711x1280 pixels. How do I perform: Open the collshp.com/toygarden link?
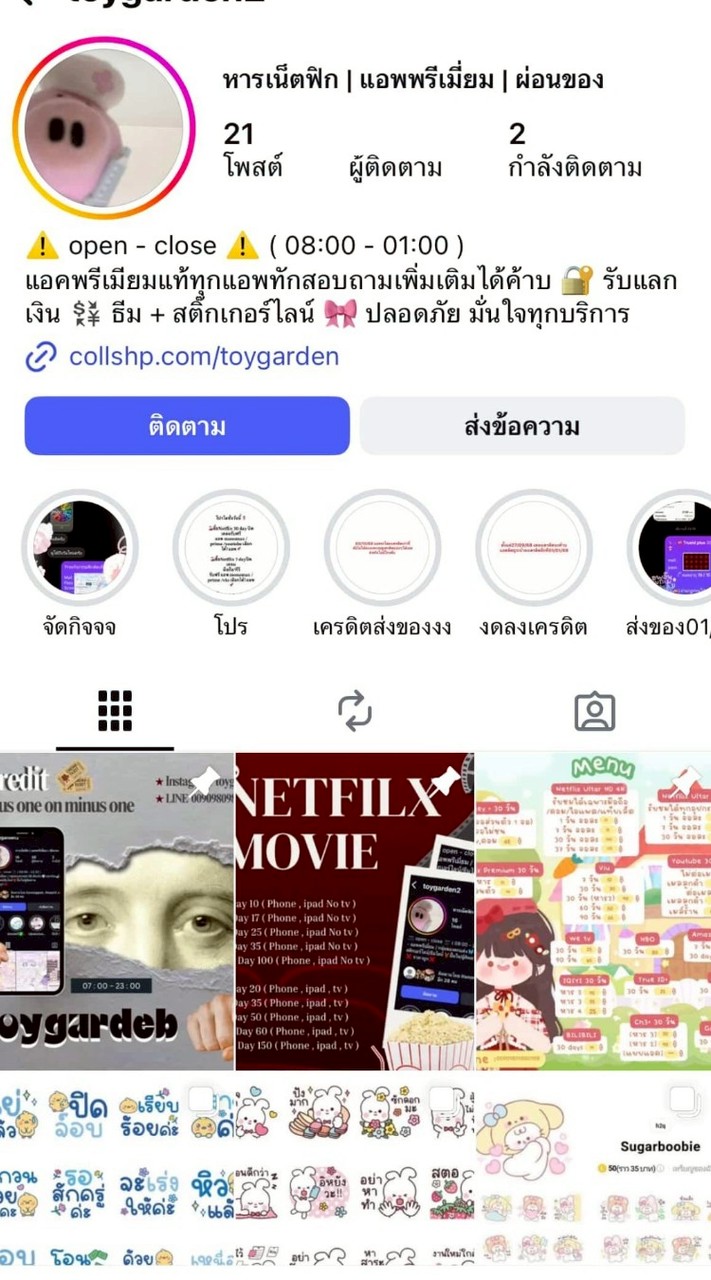click(203, 357)
